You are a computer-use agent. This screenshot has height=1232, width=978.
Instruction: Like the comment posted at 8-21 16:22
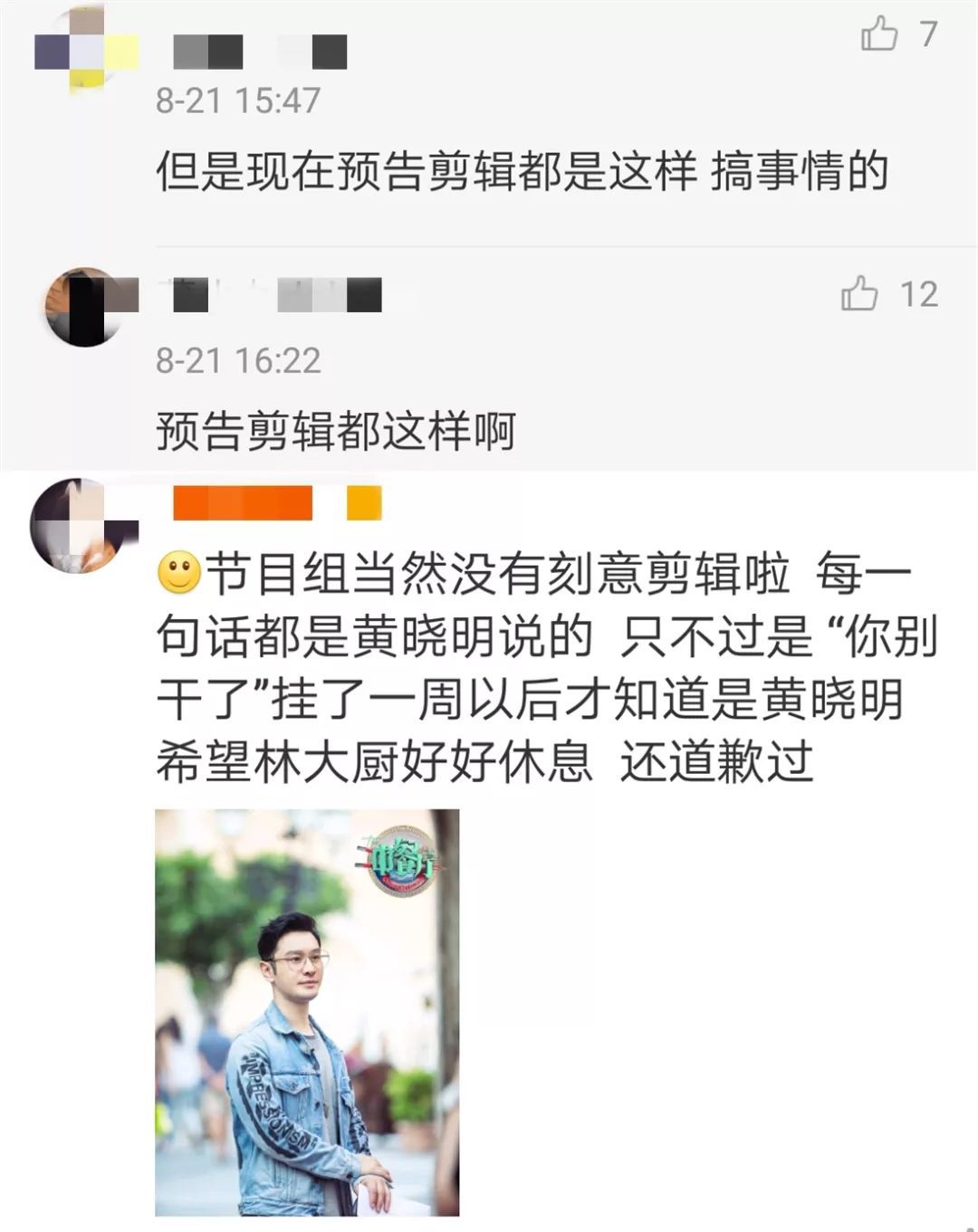pos(859,294)
